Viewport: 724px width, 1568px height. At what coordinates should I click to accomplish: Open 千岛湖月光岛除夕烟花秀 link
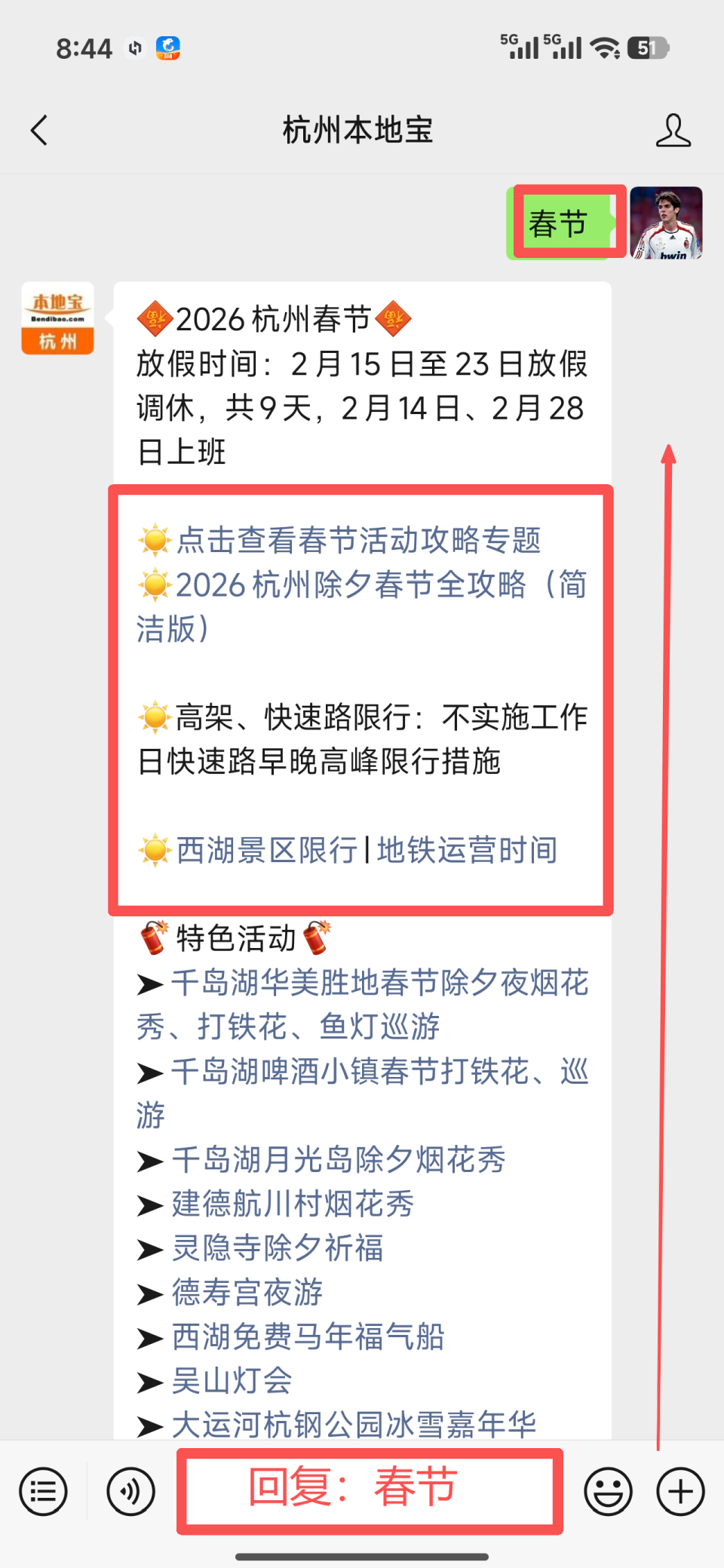(338, 1161)
